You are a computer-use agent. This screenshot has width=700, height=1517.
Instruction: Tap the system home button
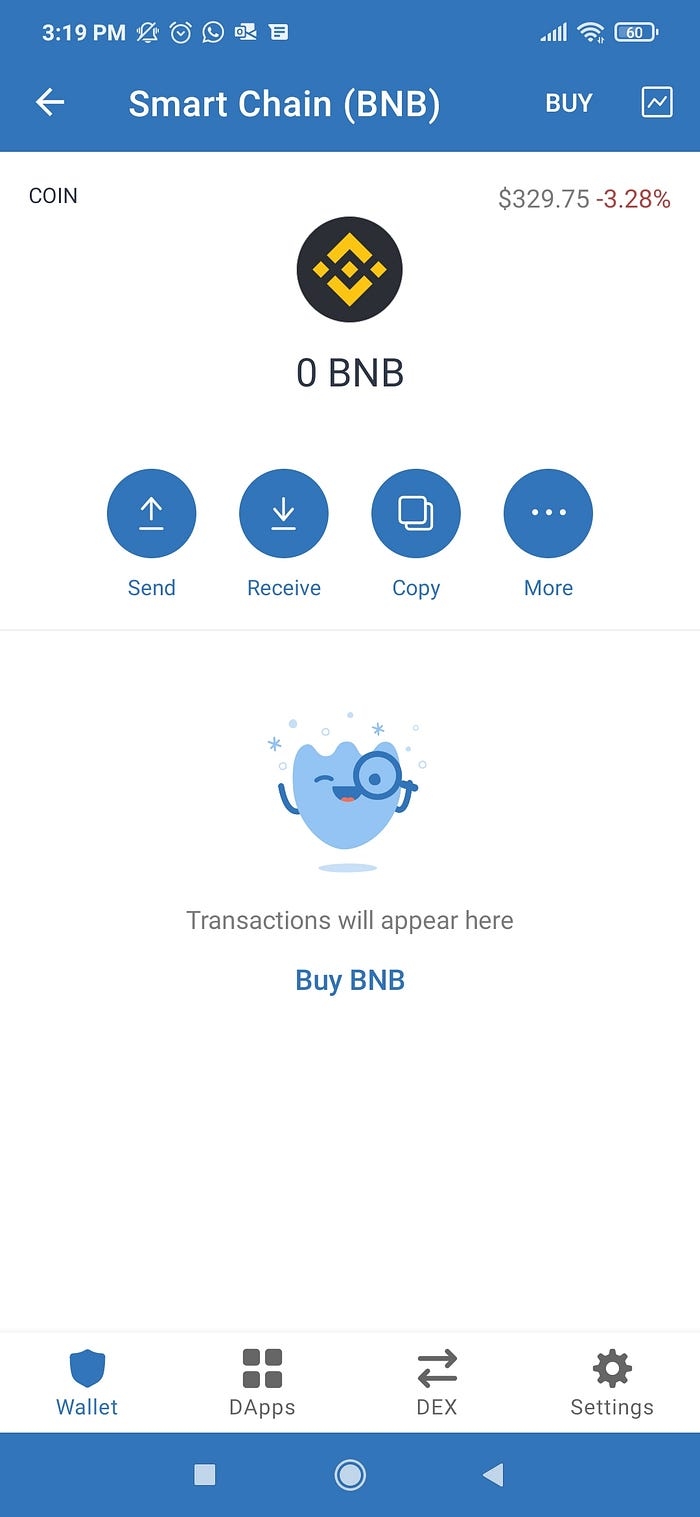pos(350,1474)
